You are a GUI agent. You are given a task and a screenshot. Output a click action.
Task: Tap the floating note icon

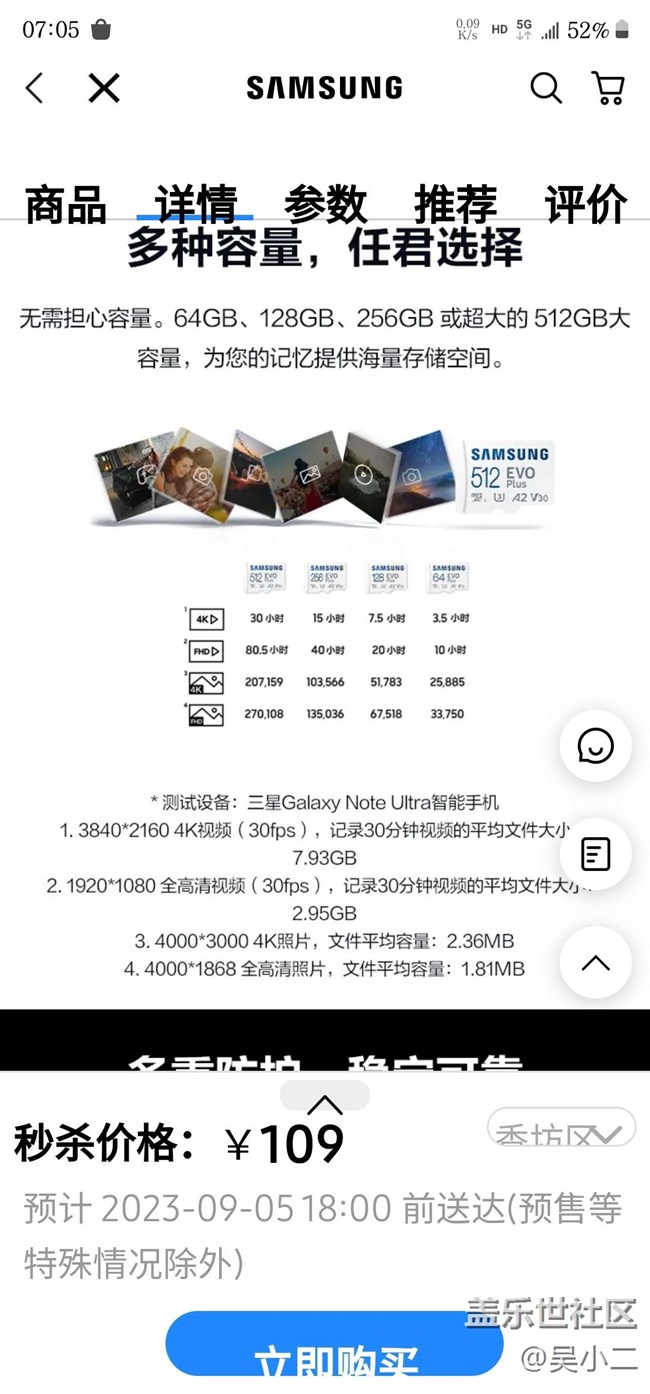coord(595,855)
